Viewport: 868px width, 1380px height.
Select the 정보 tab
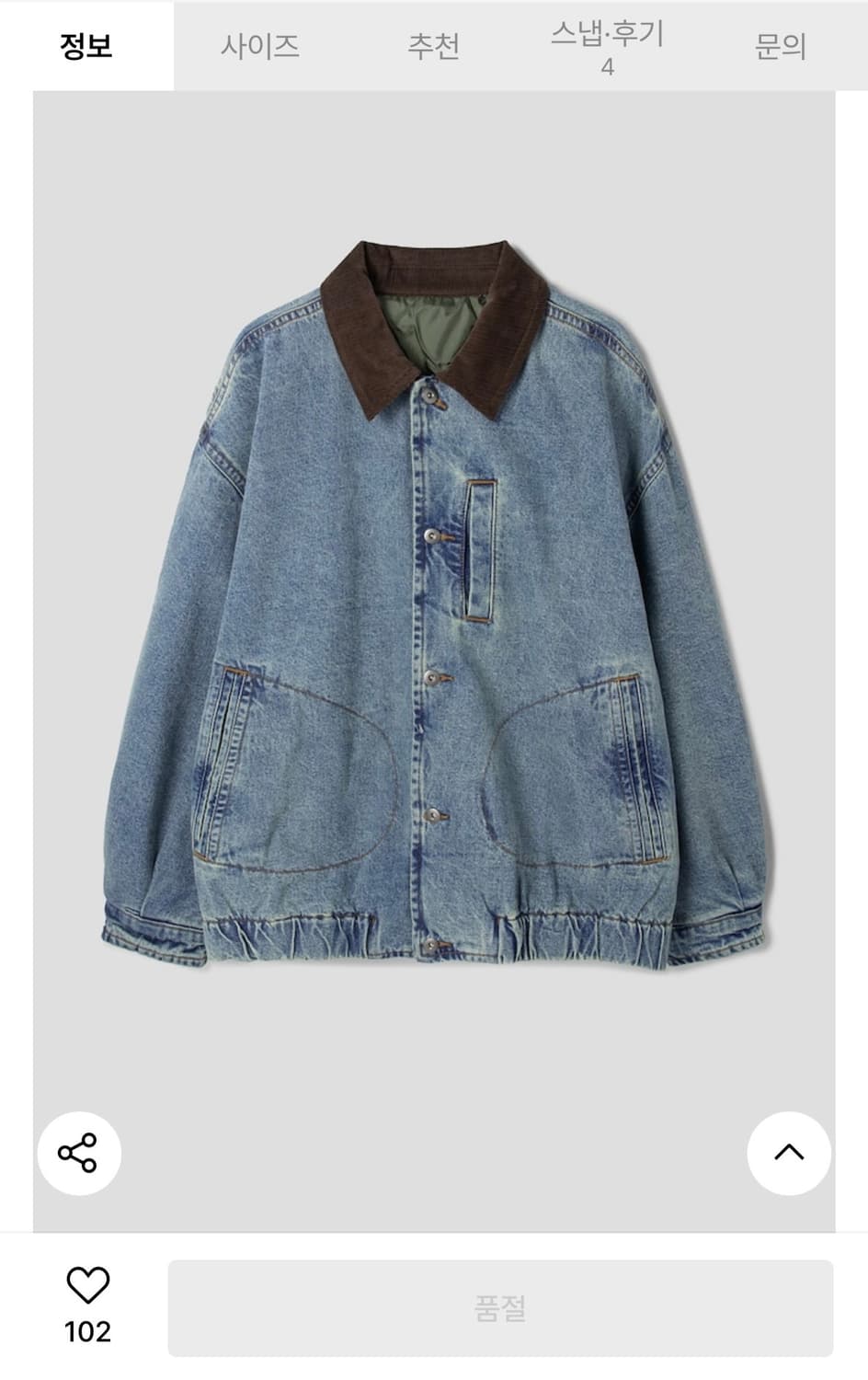click(x=86, y=46)
